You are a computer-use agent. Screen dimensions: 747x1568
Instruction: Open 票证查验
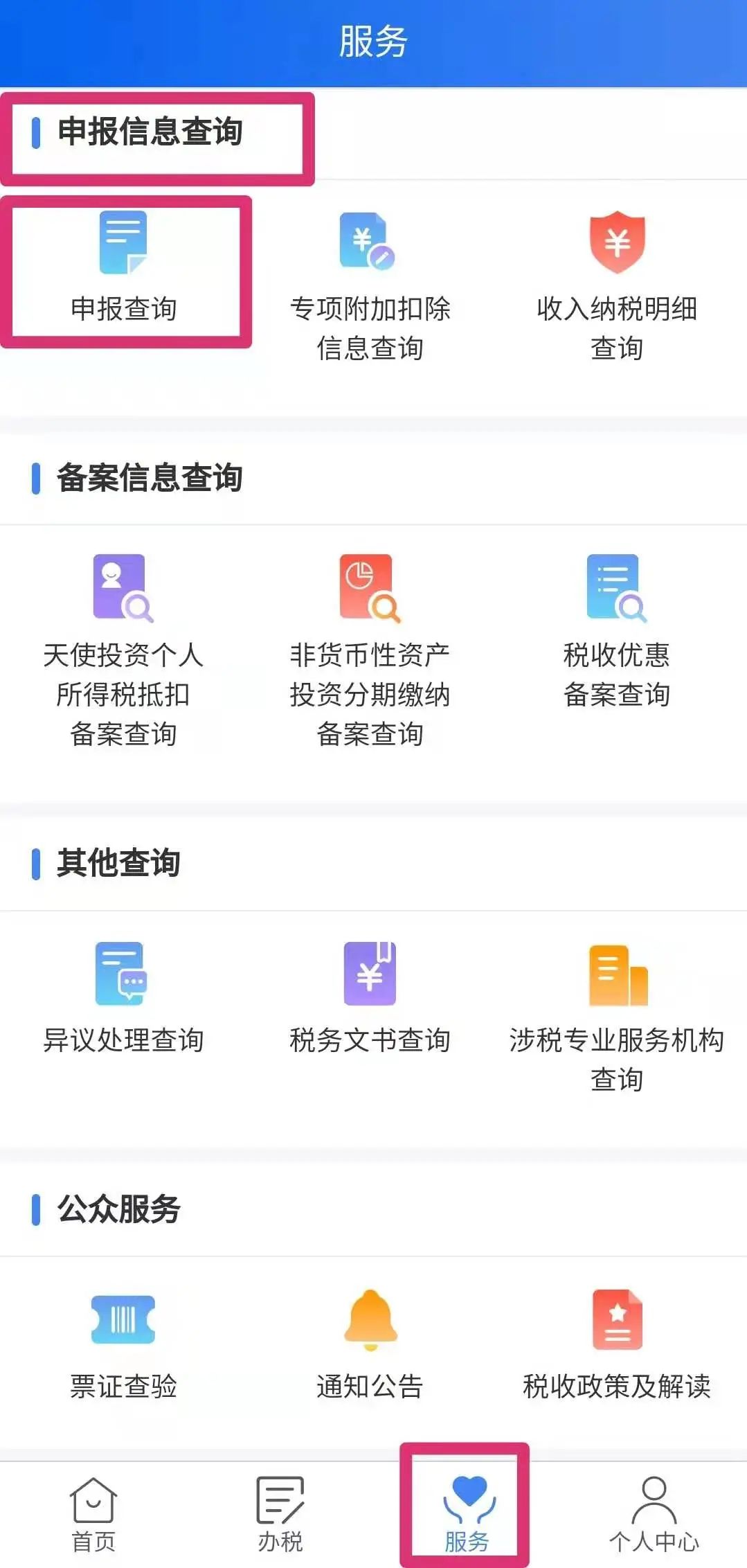(123, 1345)
